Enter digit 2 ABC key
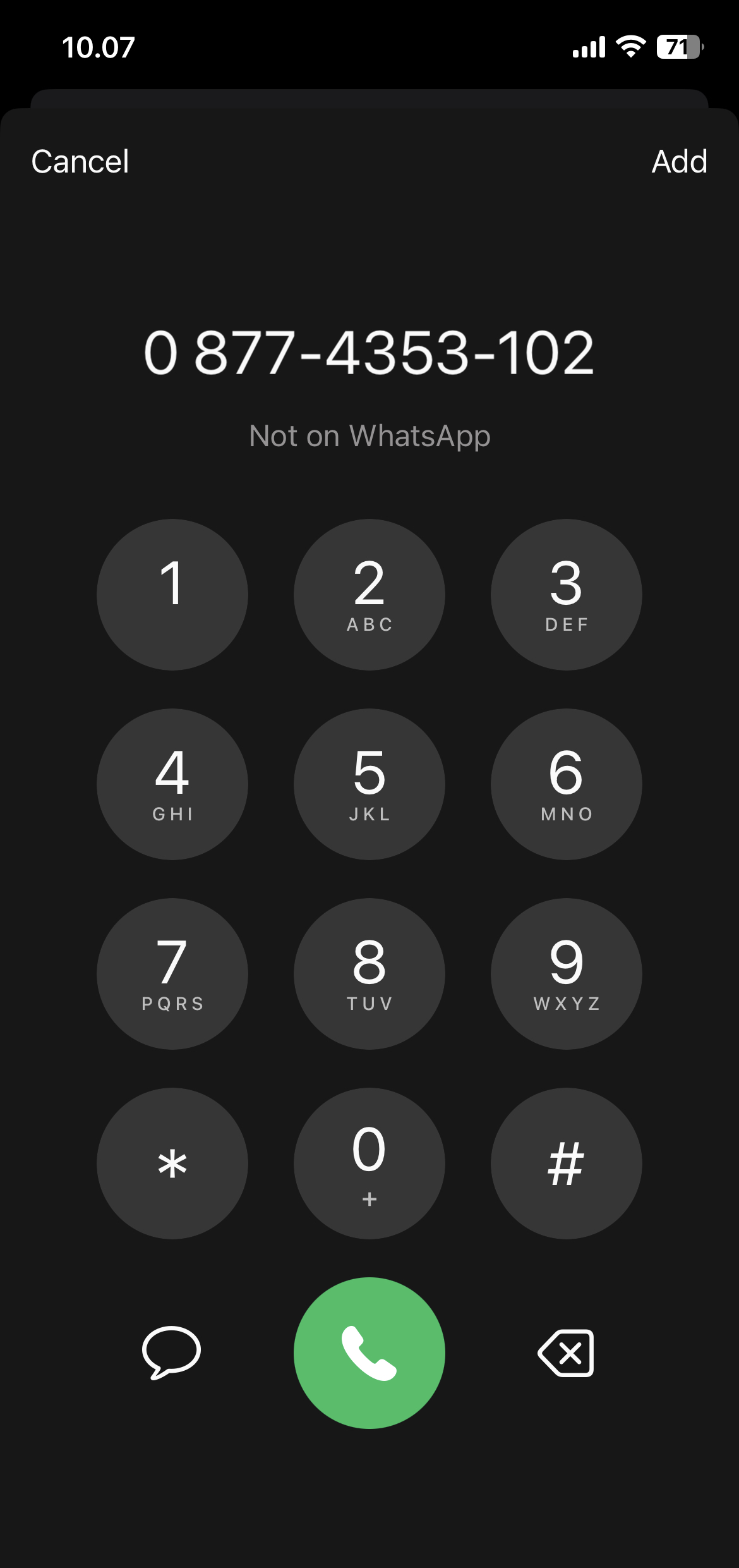Screen dimensions: 739x1568 (x=369, y=595)
